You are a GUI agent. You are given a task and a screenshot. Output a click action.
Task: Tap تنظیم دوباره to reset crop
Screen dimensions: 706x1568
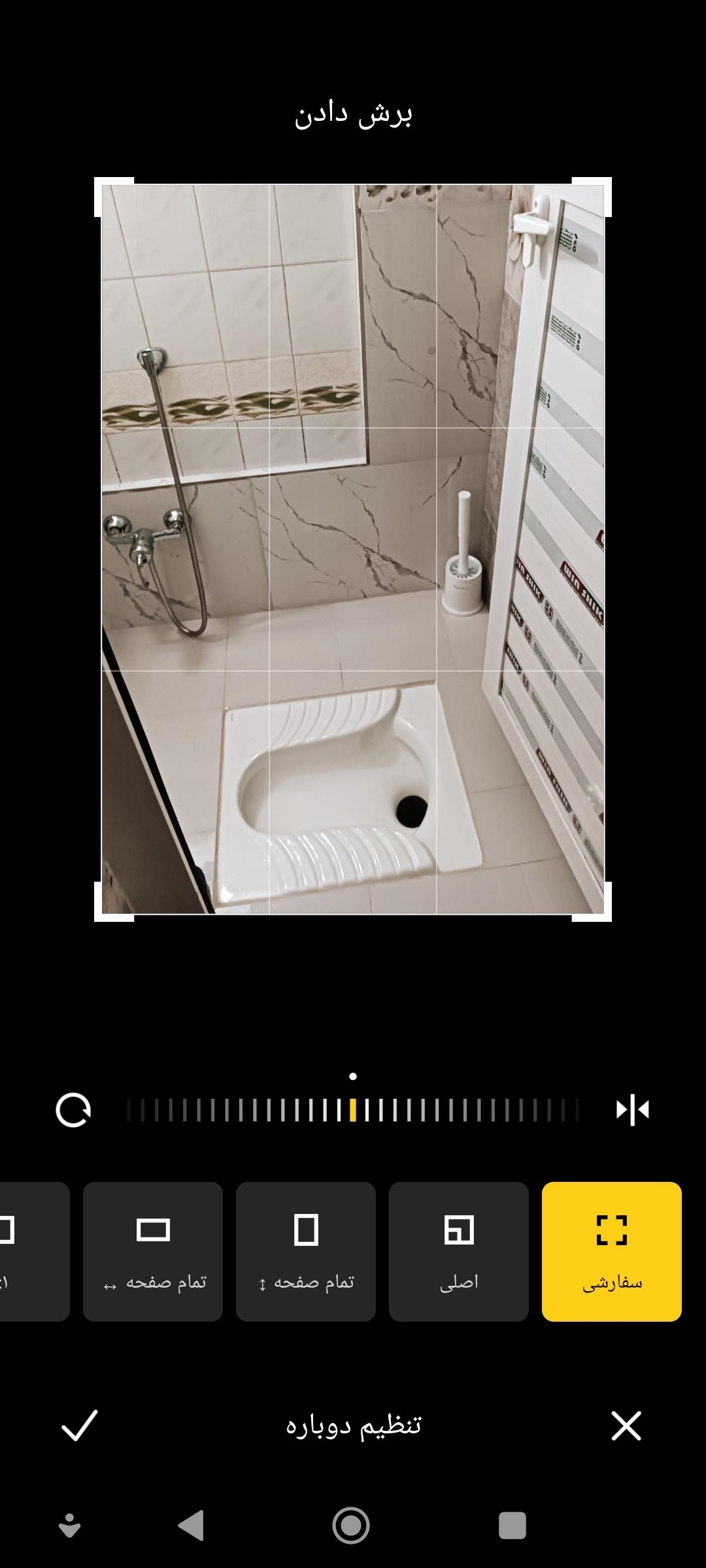pyautogui.click(x=353, y=1425)
